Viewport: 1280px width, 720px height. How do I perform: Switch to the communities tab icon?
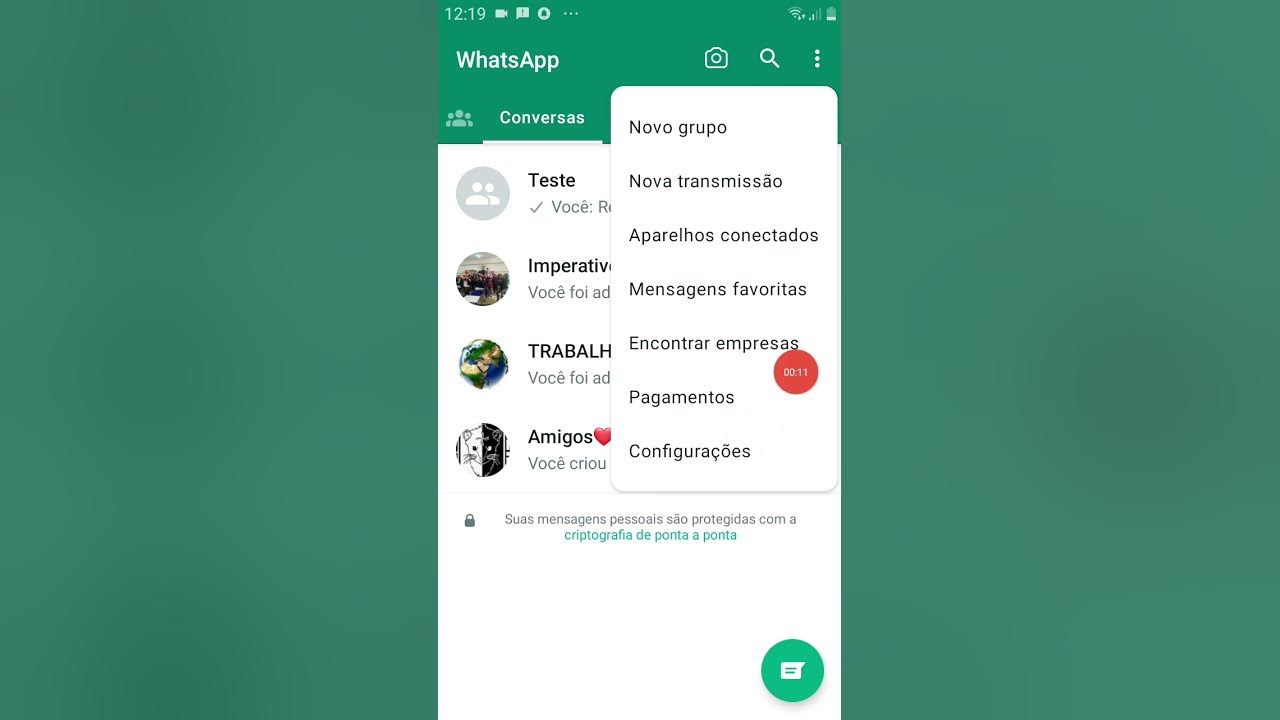point(459,118)
